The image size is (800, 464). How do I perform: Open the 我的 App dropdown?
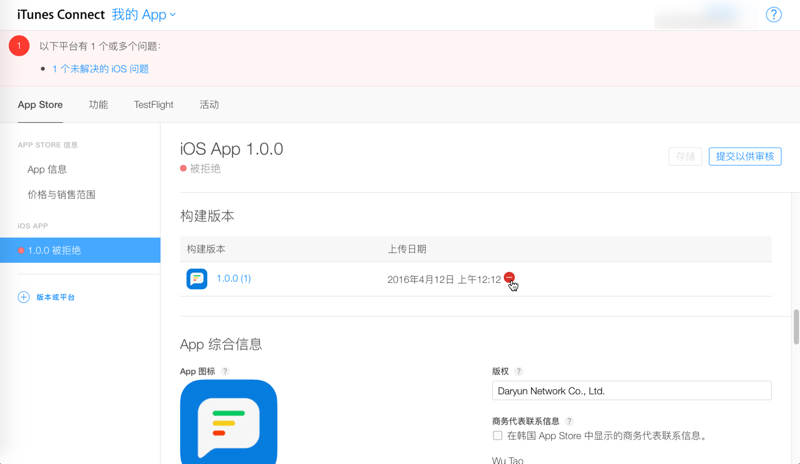pyautogui.click(x=143, y=15)
